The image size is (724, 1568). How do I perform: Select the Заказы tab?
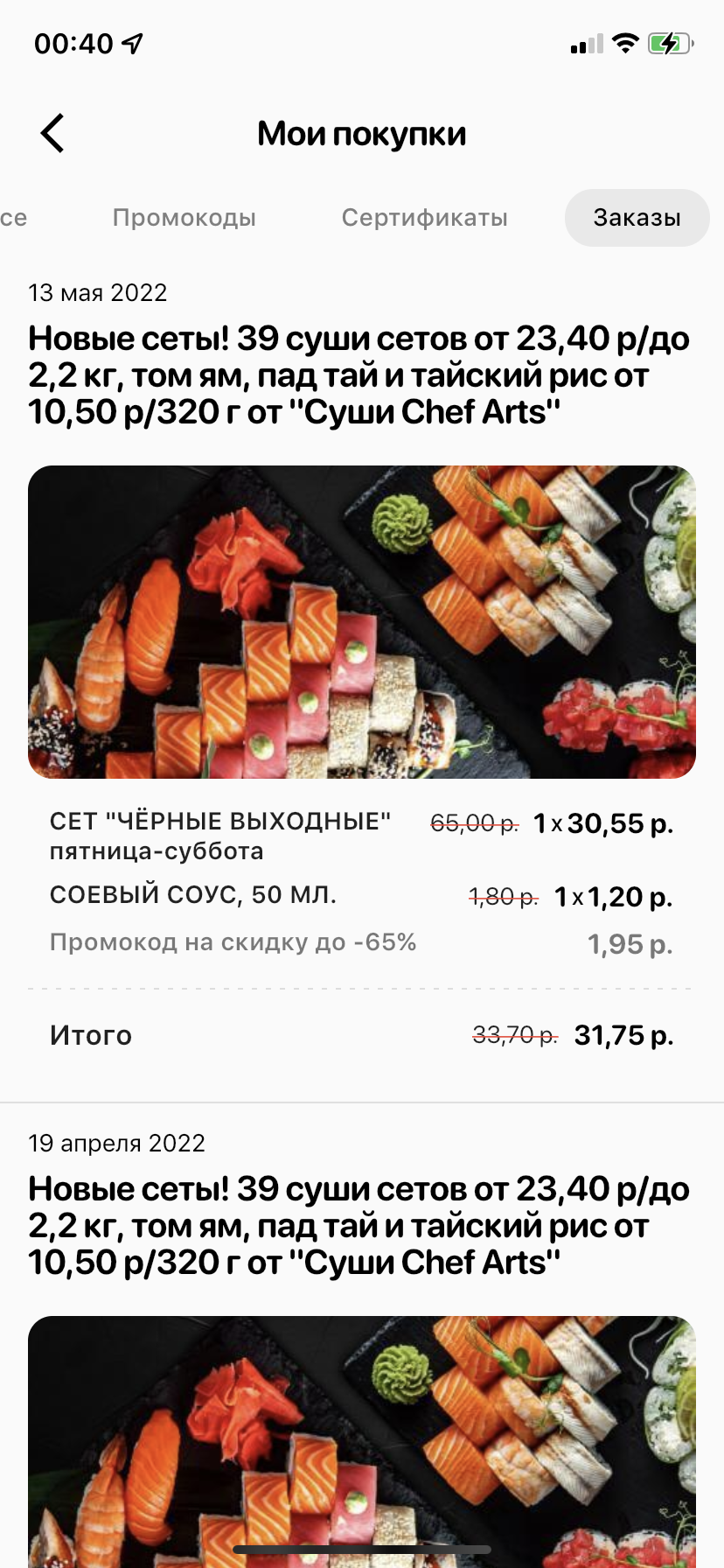click(637, 218)
